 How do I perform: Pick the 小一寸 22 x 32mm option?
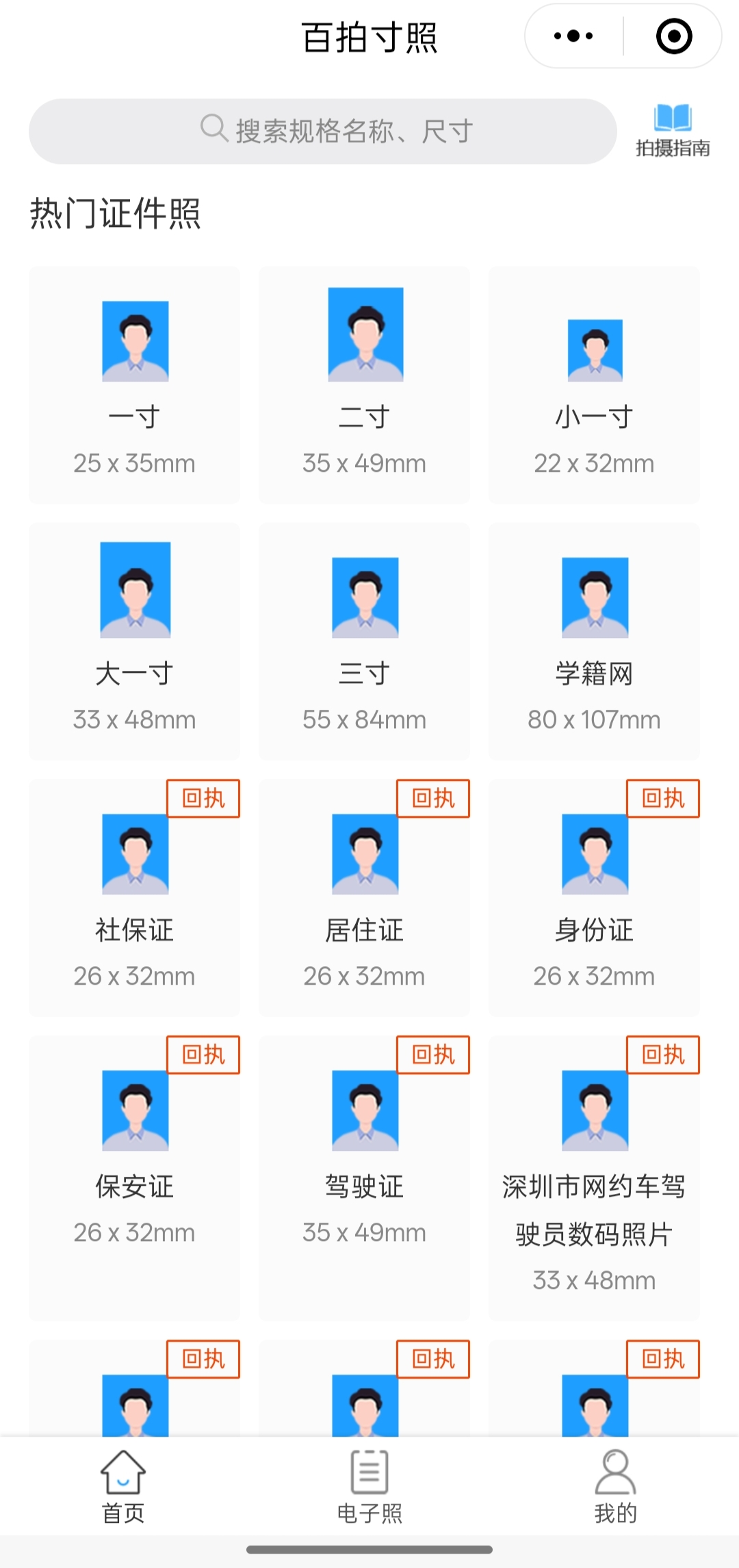point(594,385)
